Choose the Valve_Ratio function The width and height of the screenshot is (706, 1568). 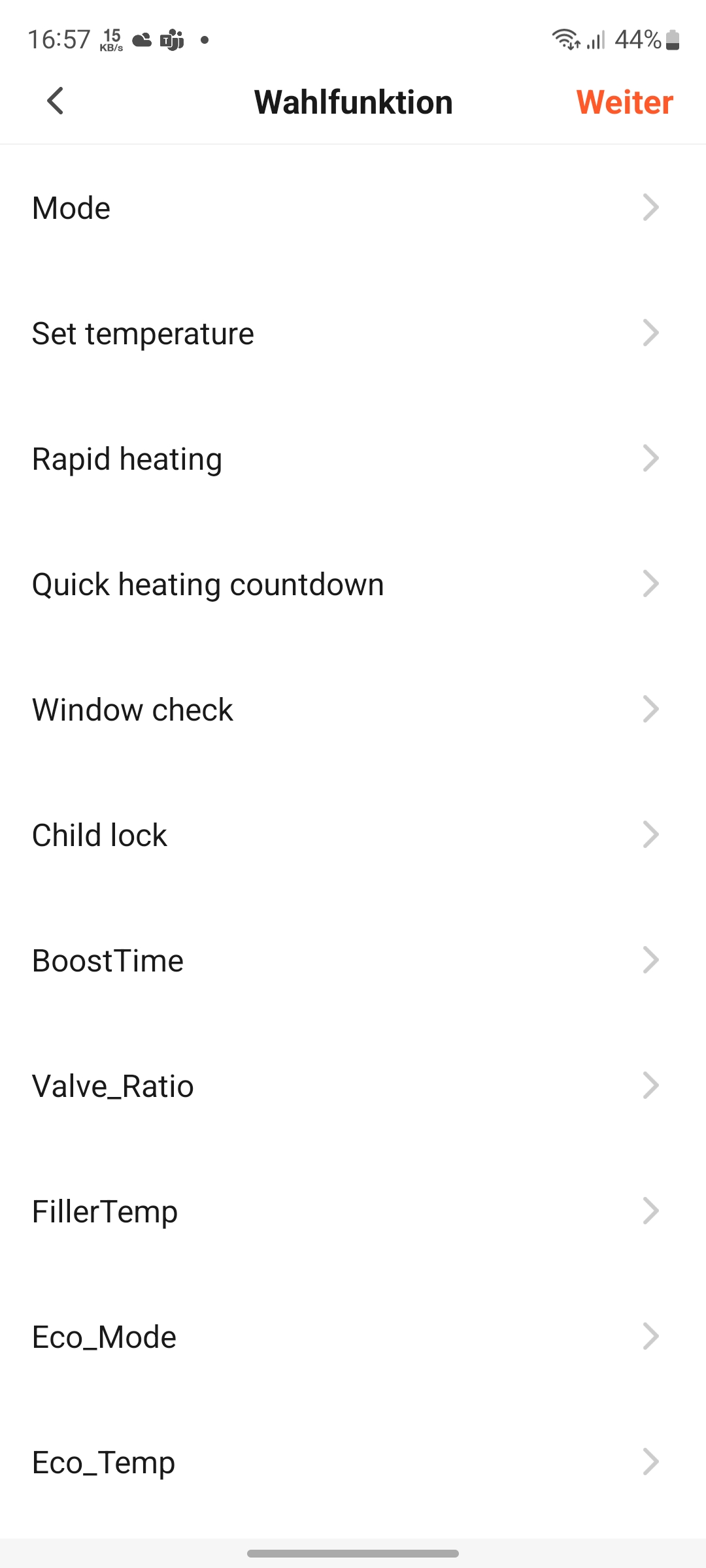point(353,1086)
